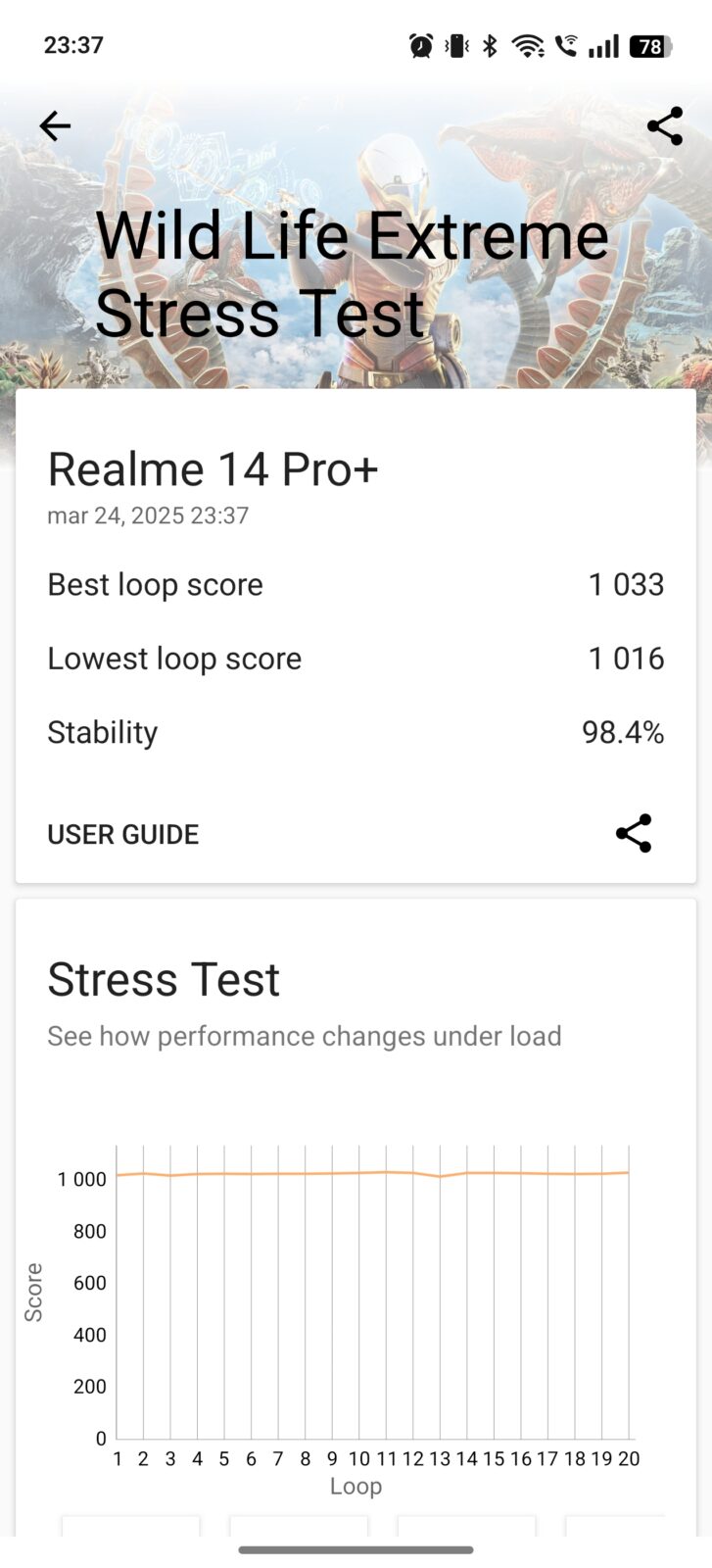Share the Realme 14 Pro+ result card

click(634, 833)
